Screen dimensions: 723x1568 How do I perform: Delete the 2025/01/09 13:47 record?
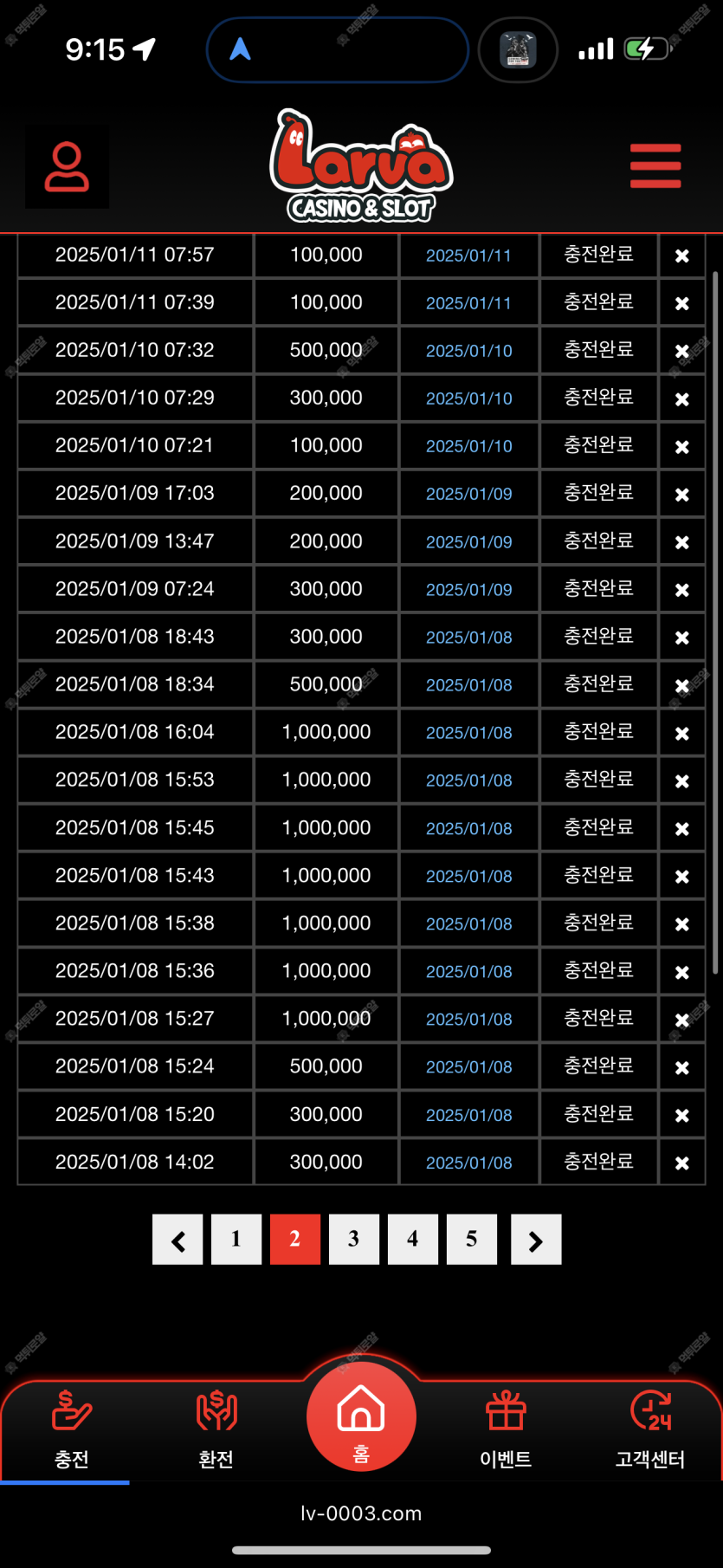tap(681, 541)
